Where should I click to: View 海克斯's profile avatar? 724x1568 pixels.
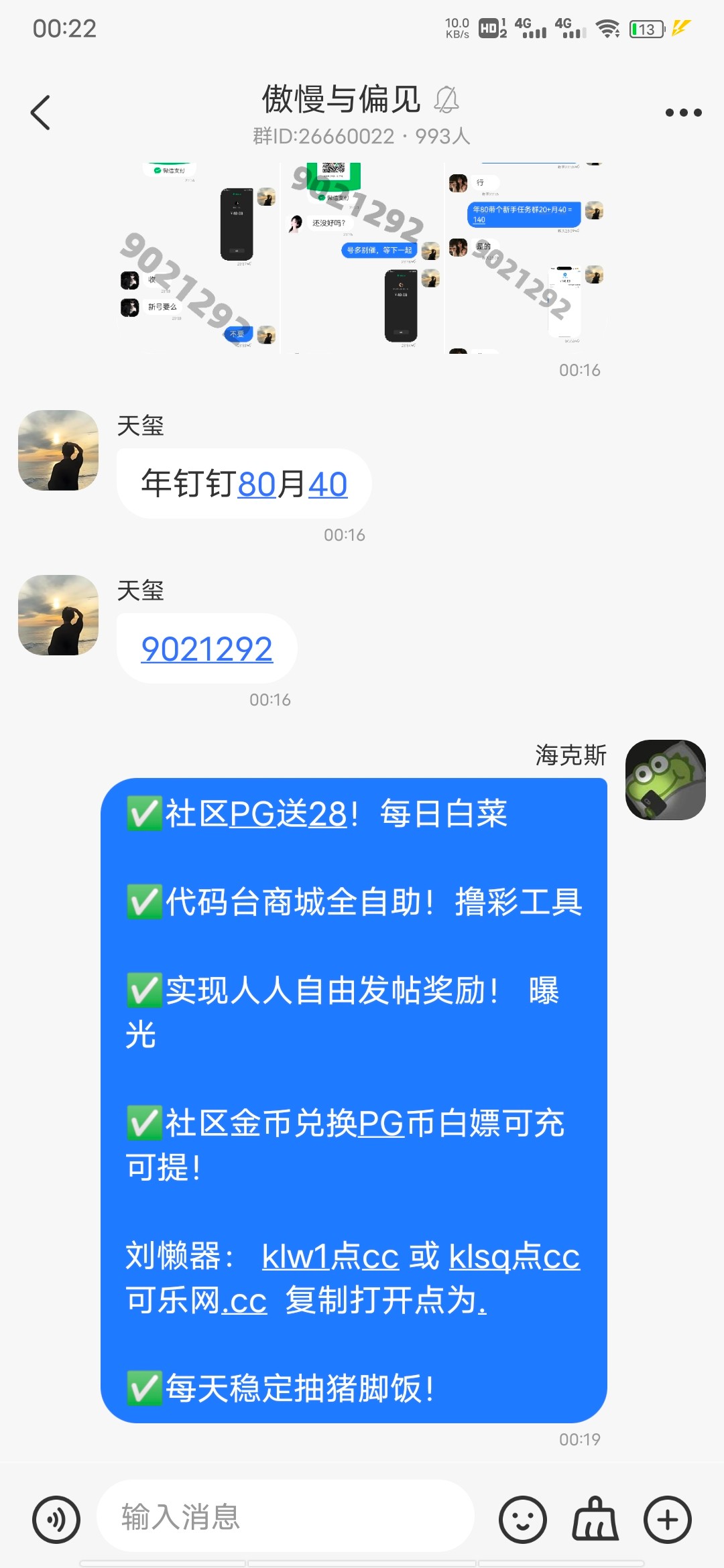[x=665, y=780]
